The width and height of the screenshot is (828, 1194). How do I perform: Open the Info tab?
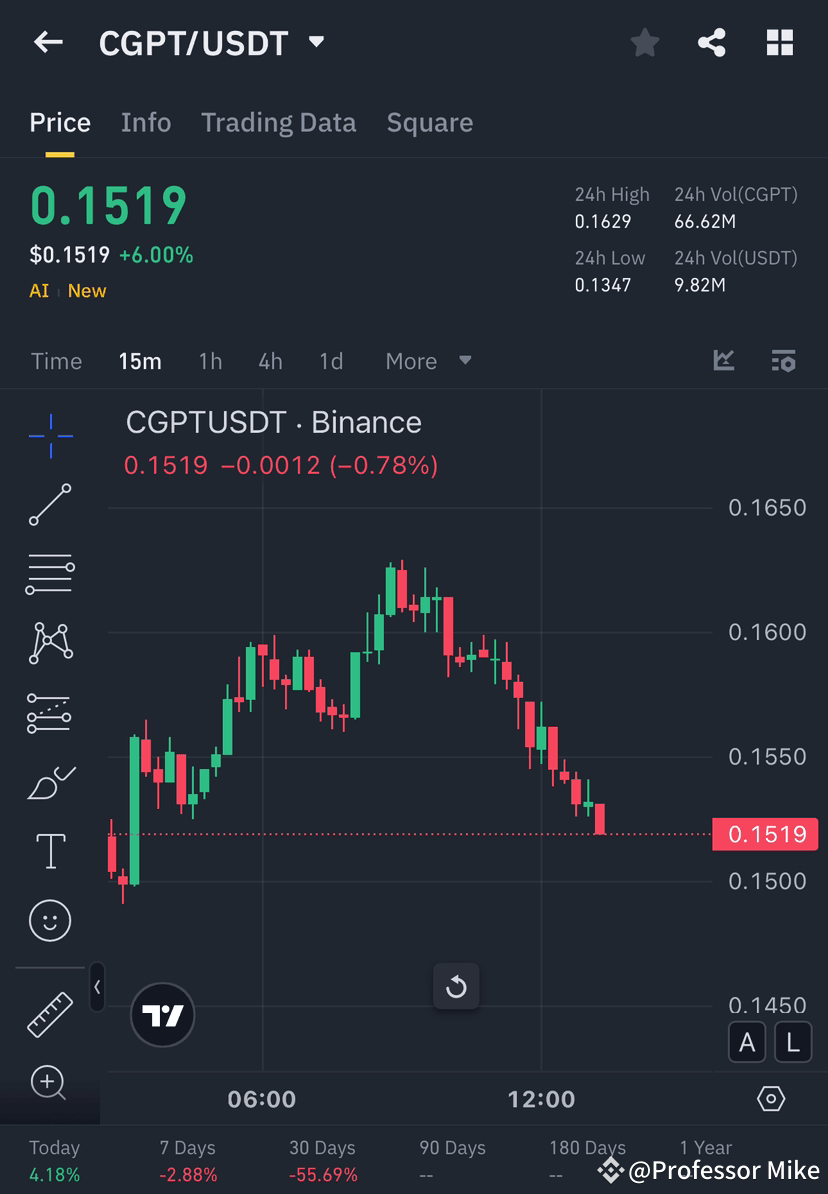[146, 122]
